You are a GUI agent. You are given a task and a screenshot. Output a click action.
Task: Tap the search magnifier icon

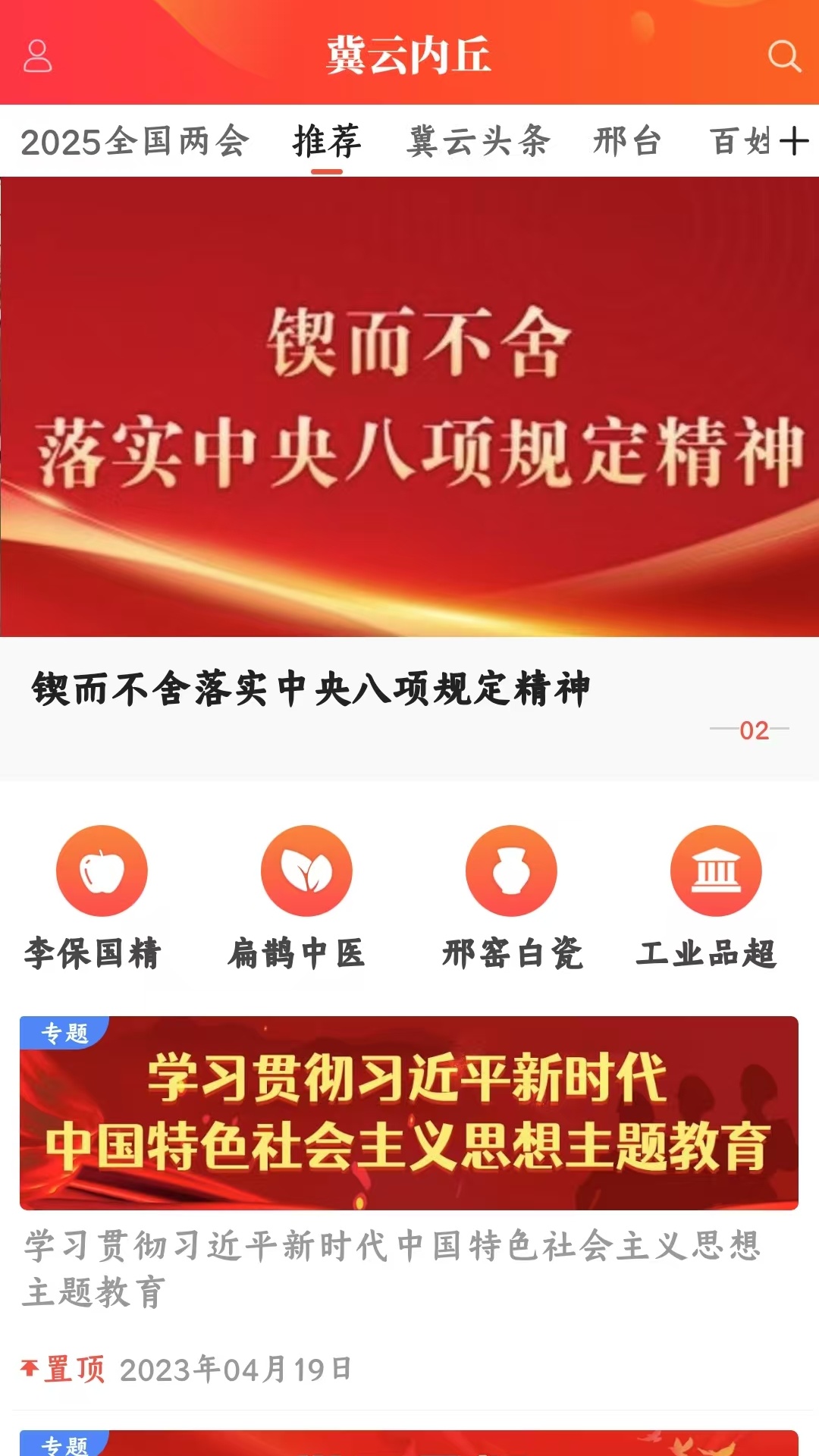tap(783, 55)
